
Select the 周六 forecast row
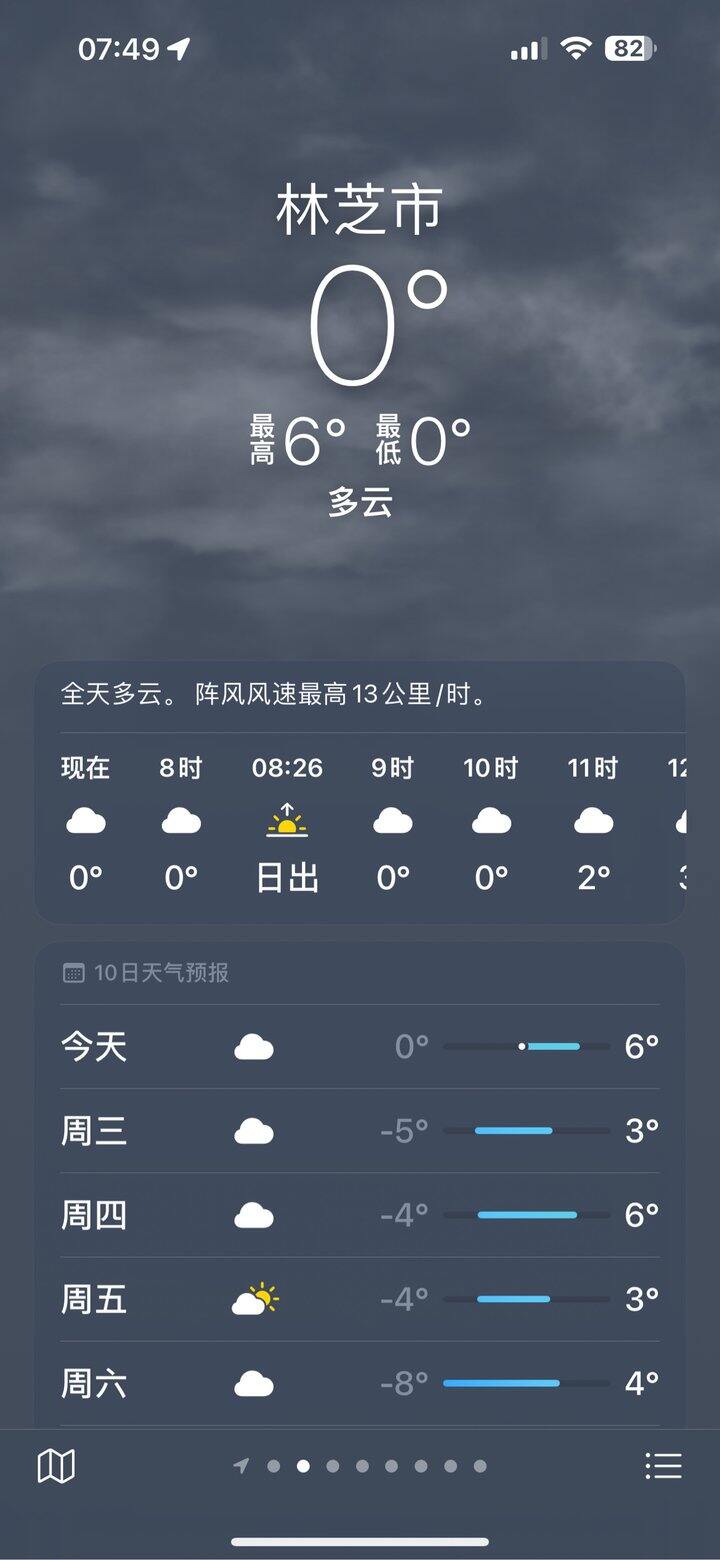(360, 1384)
